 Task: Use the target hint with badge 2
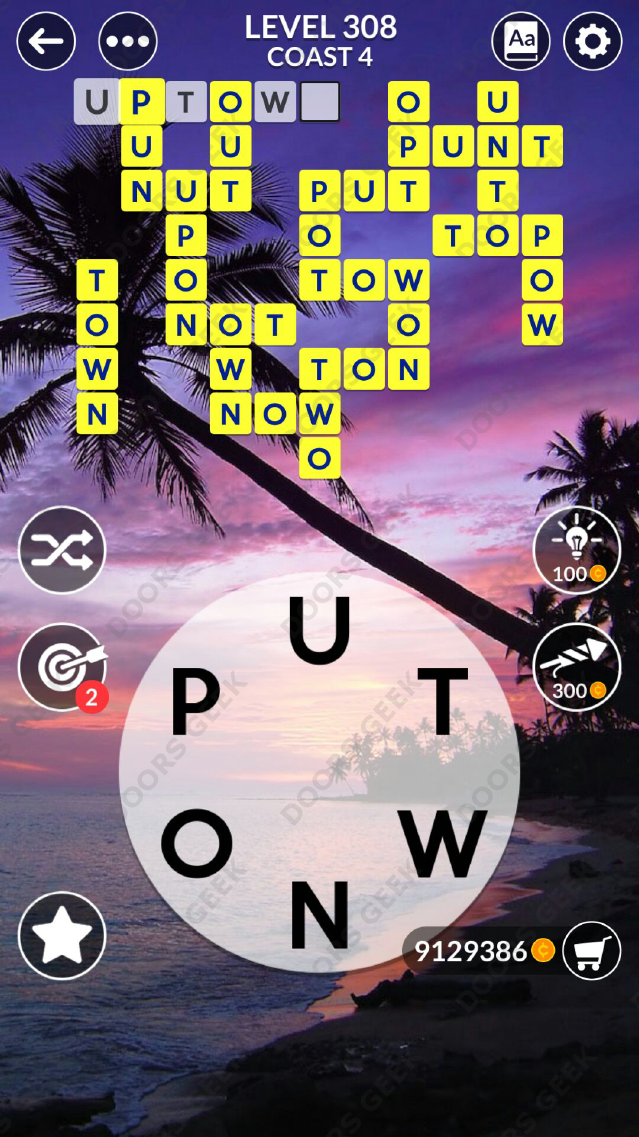[62, 667]
